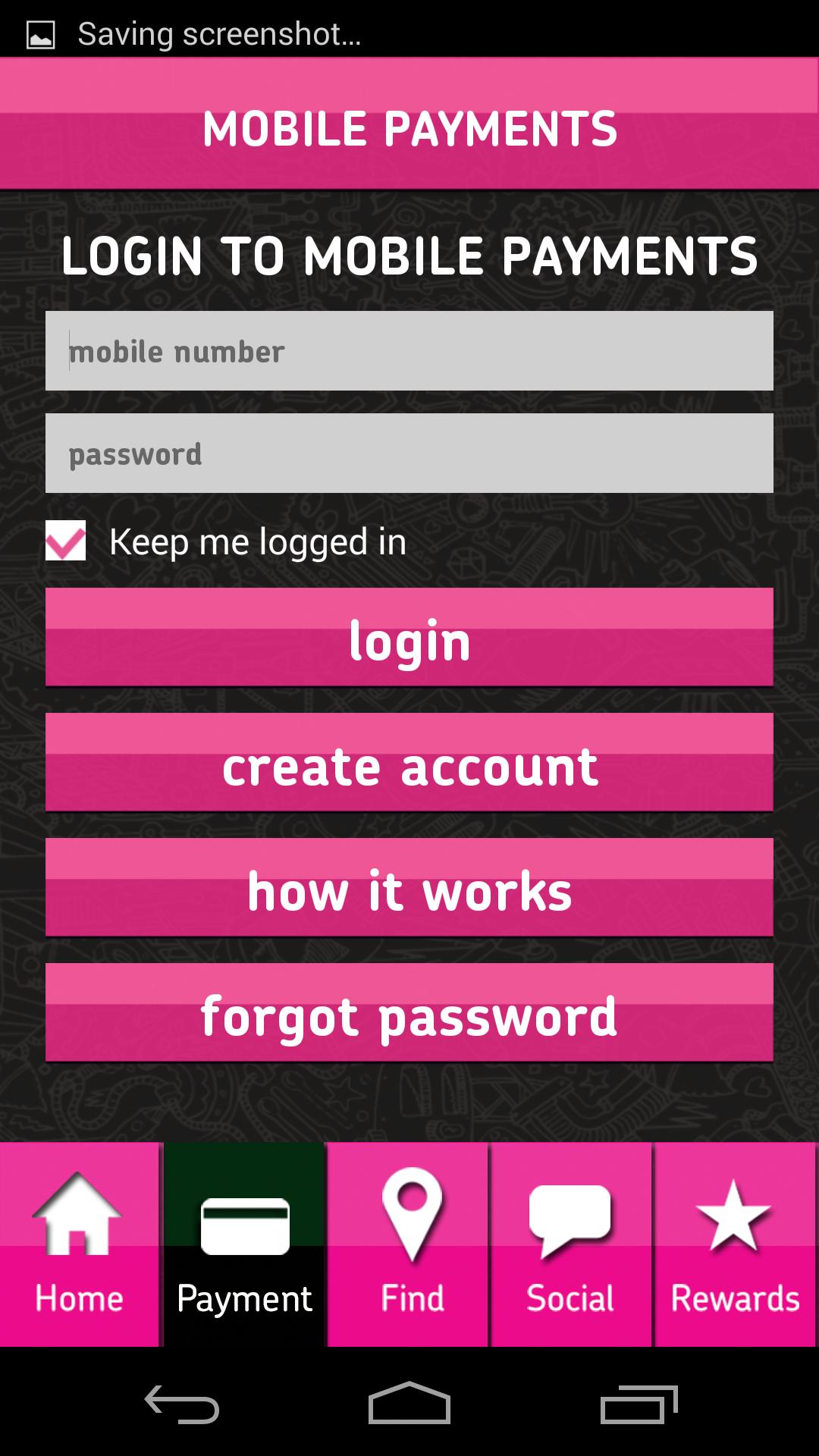Tap the system back button

[182, 1404]
